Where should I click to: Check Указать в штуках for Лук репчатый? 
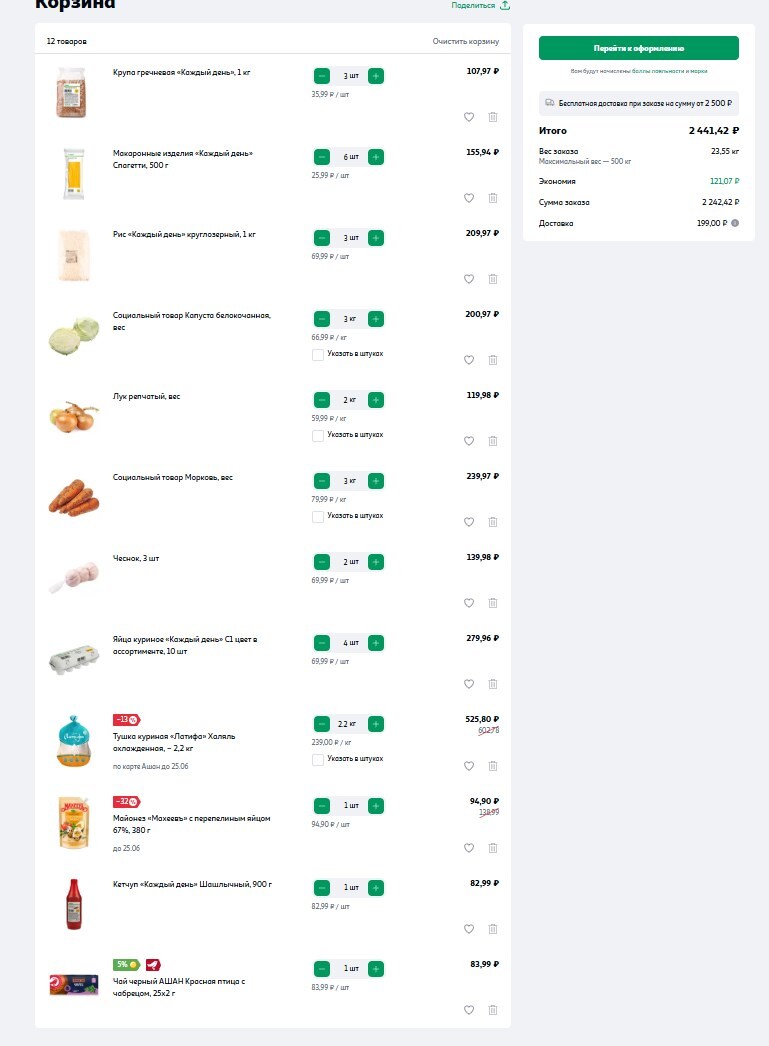[318, 435]
